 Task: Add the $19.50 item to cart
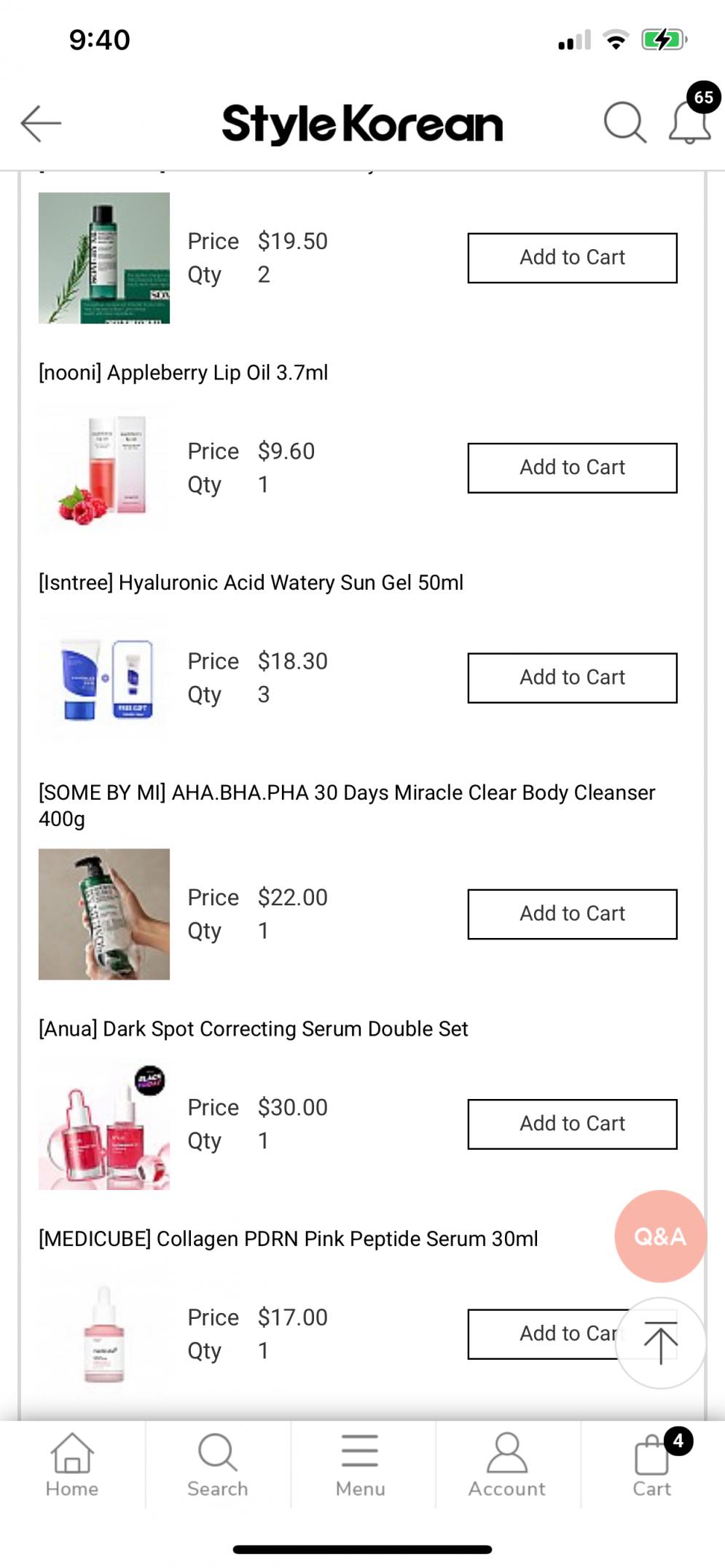(x=572, y=258)
